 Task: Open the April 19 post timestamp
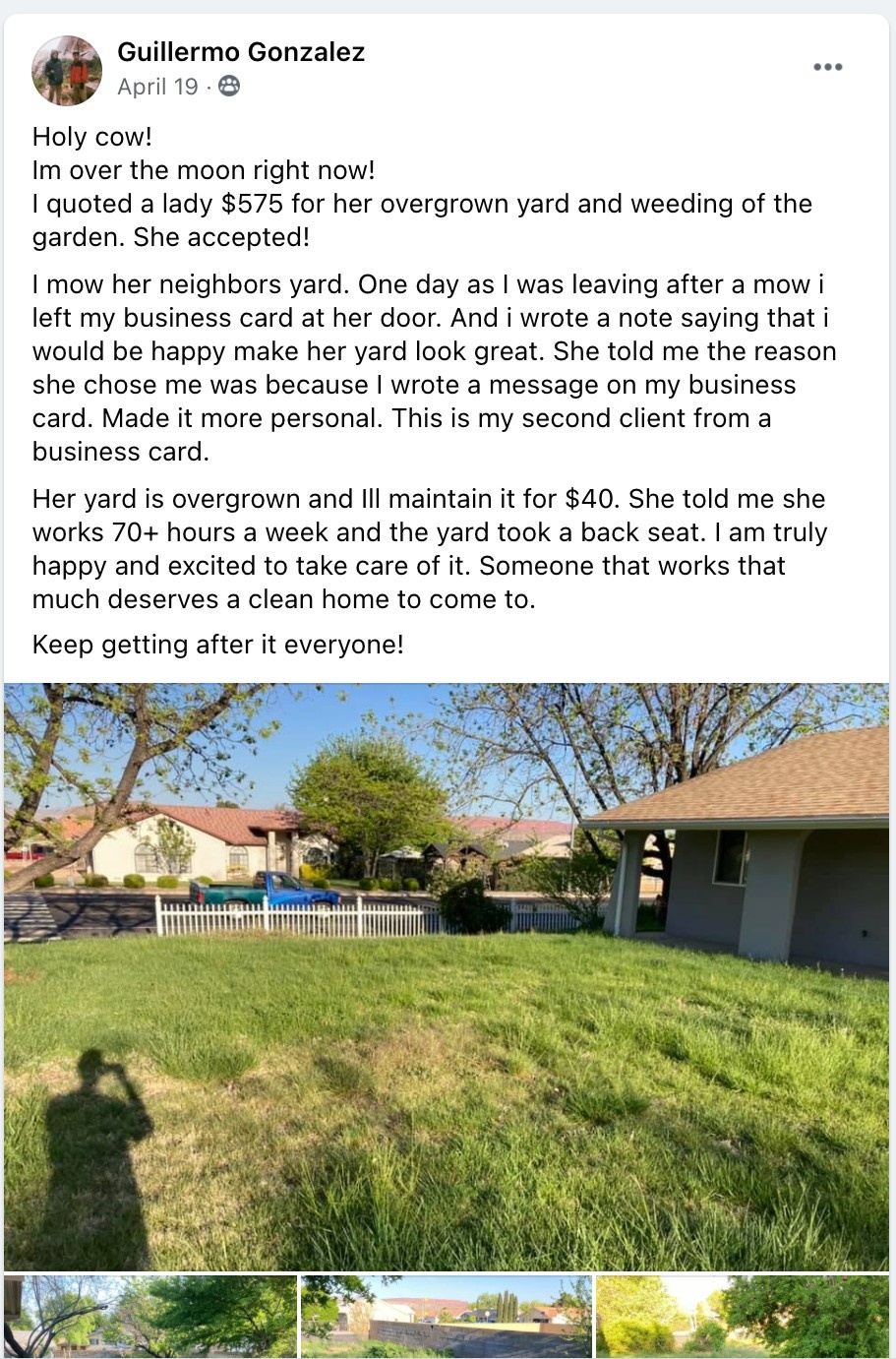point(157,87)
